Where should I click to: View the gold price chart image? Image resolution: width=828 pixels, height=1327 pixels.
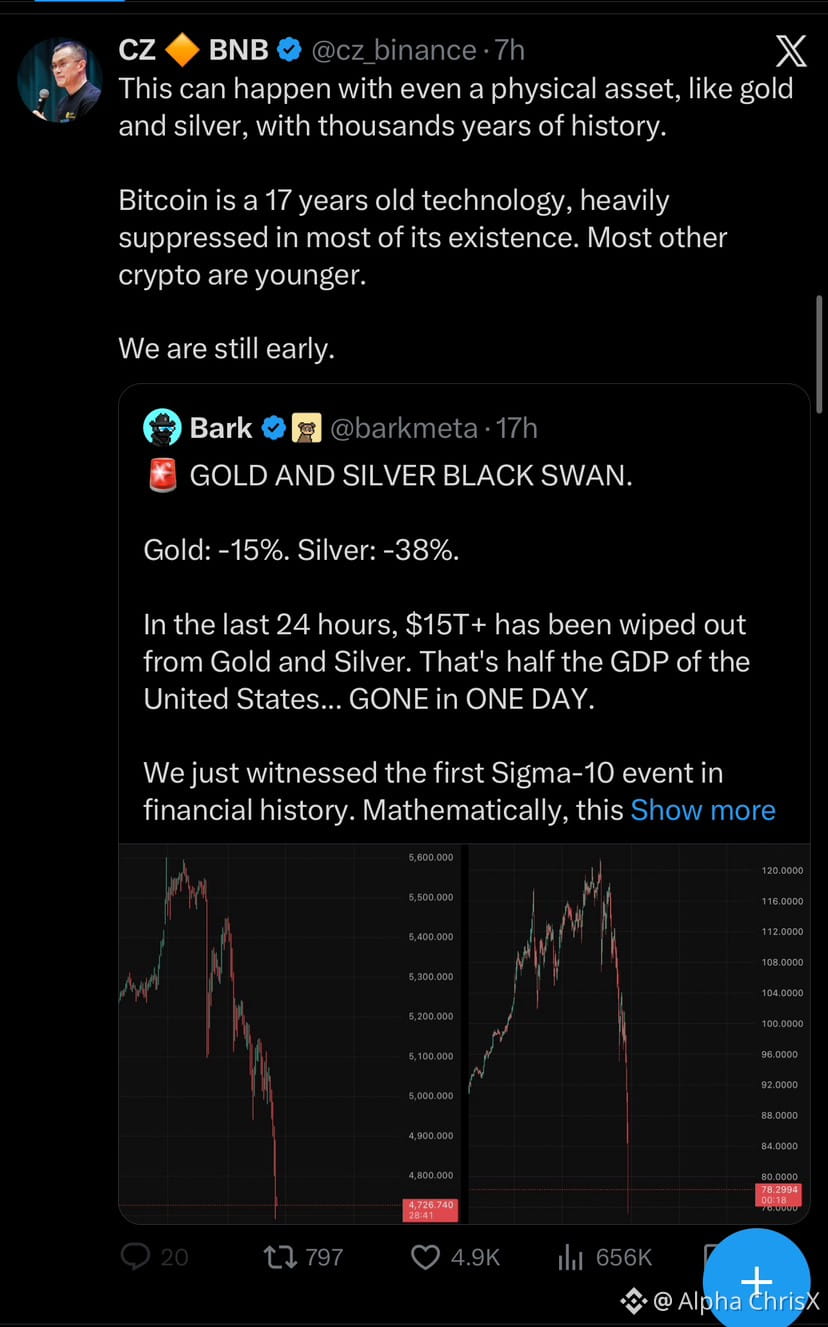(289, 1033)
